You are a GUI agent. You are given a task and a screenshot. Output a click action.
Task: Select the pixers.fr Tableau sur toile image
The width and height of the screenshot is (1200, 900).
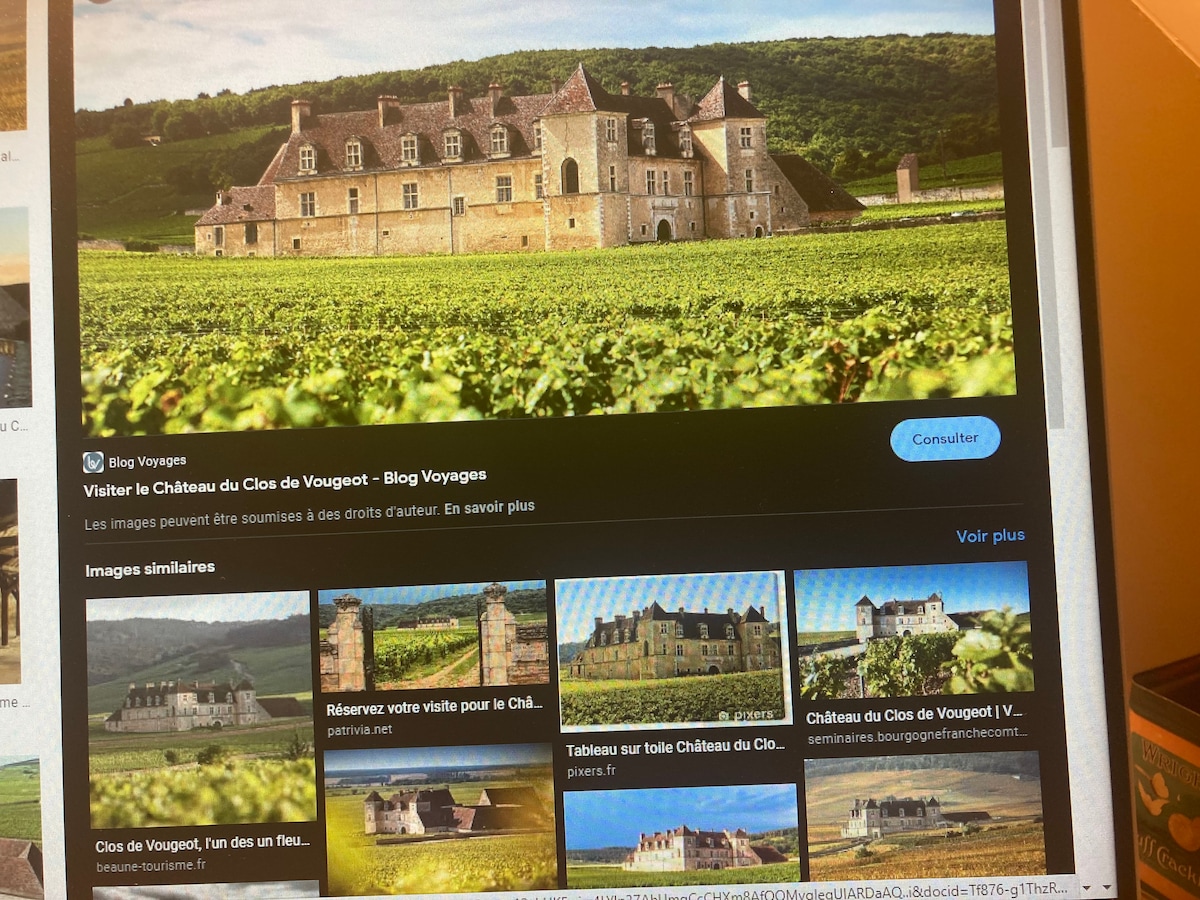click(672, 652)
